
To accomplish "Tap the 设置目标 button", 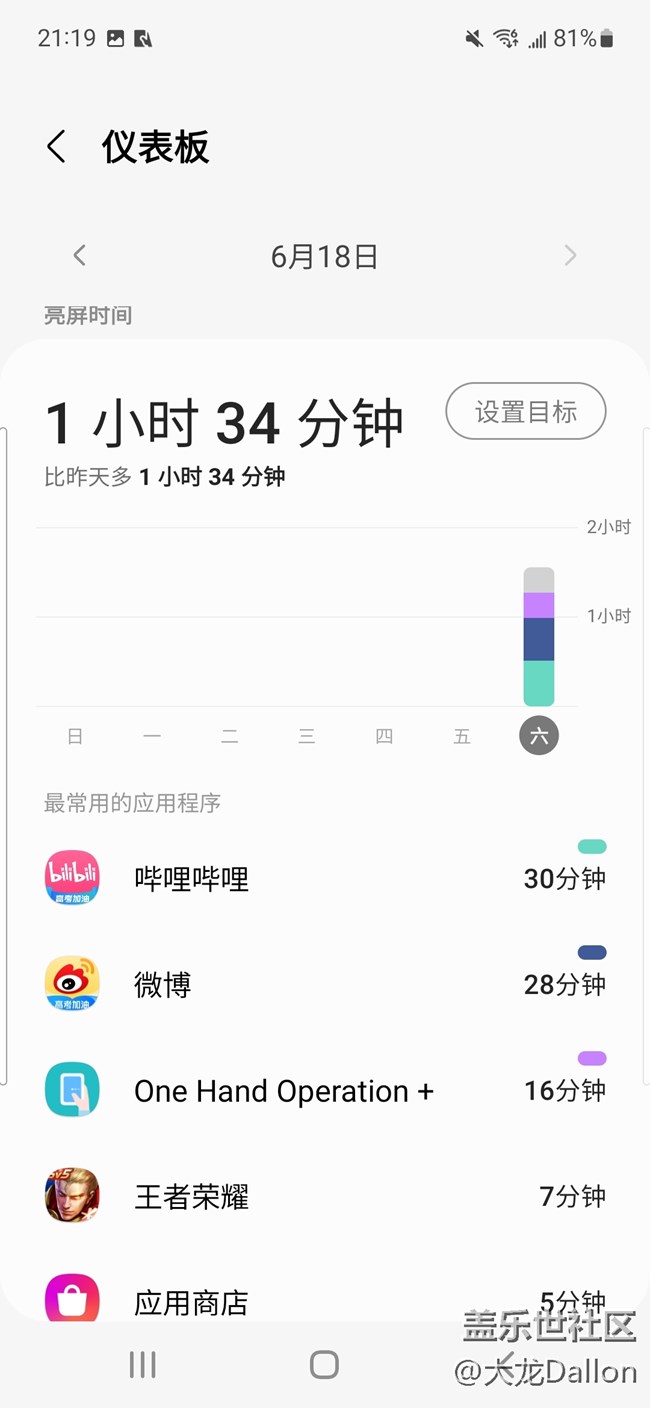I will tap(525, 411).
